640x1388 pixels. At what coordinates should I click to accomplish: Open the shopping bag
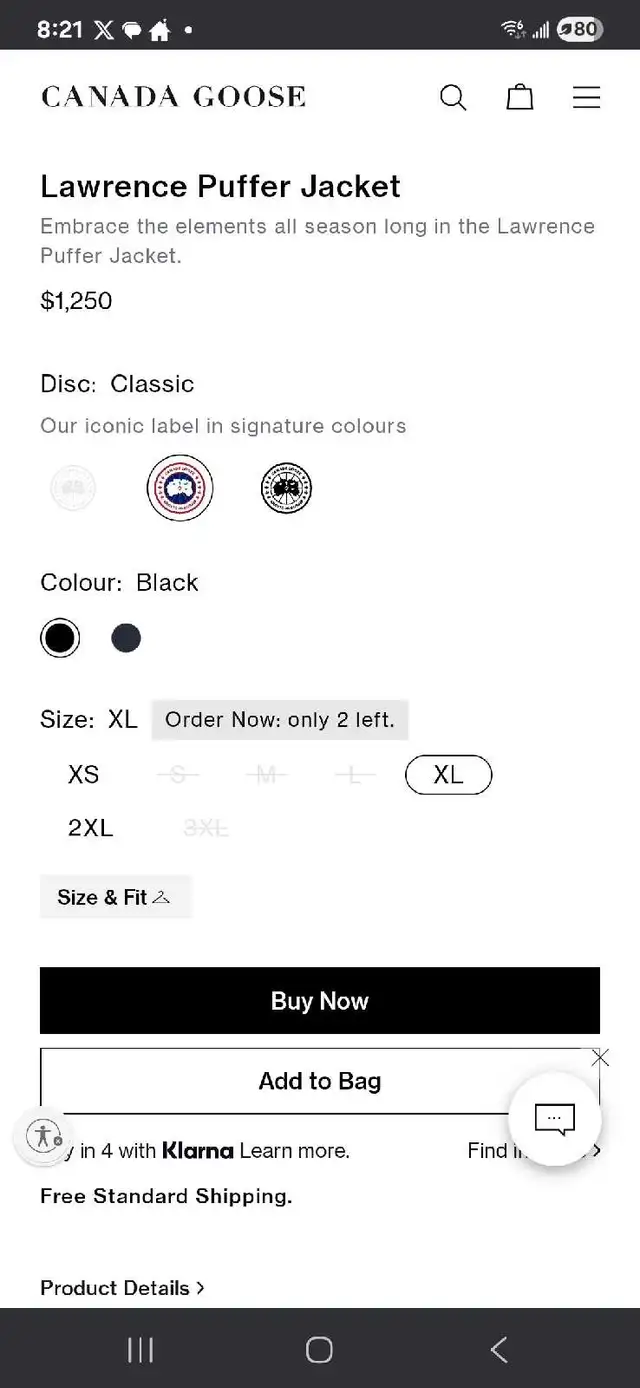(520, 97)
